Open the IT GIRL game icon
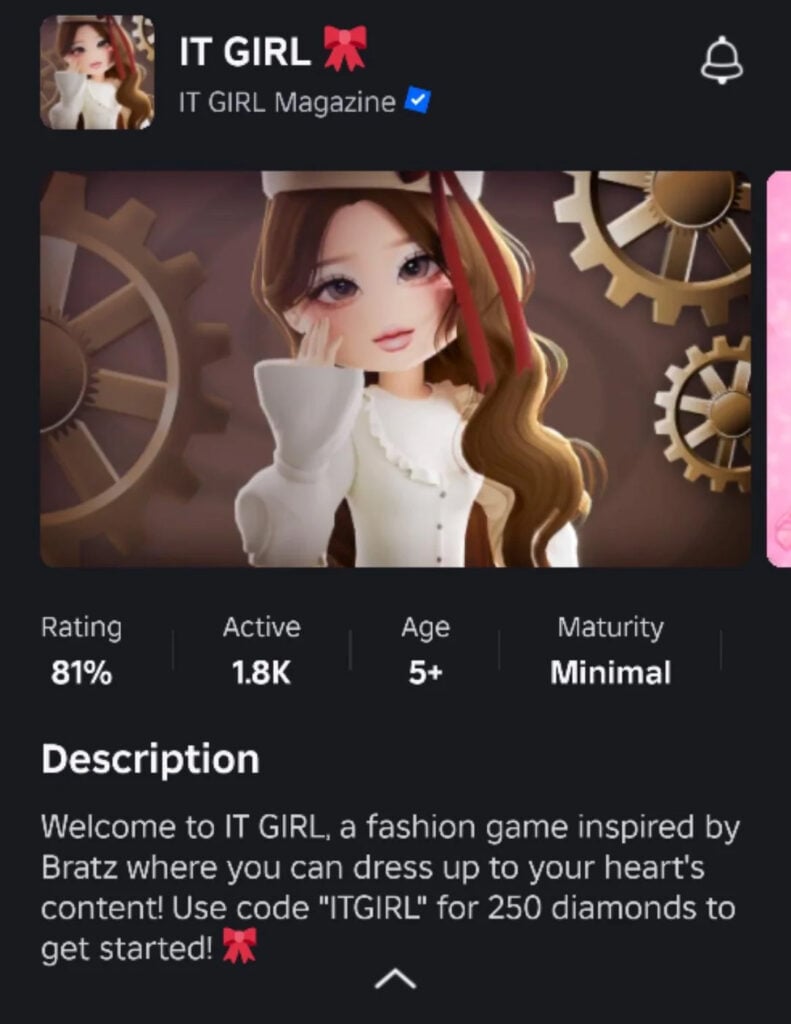The image size is (791, 1024). pyautogui.click(x=97, y=72)
